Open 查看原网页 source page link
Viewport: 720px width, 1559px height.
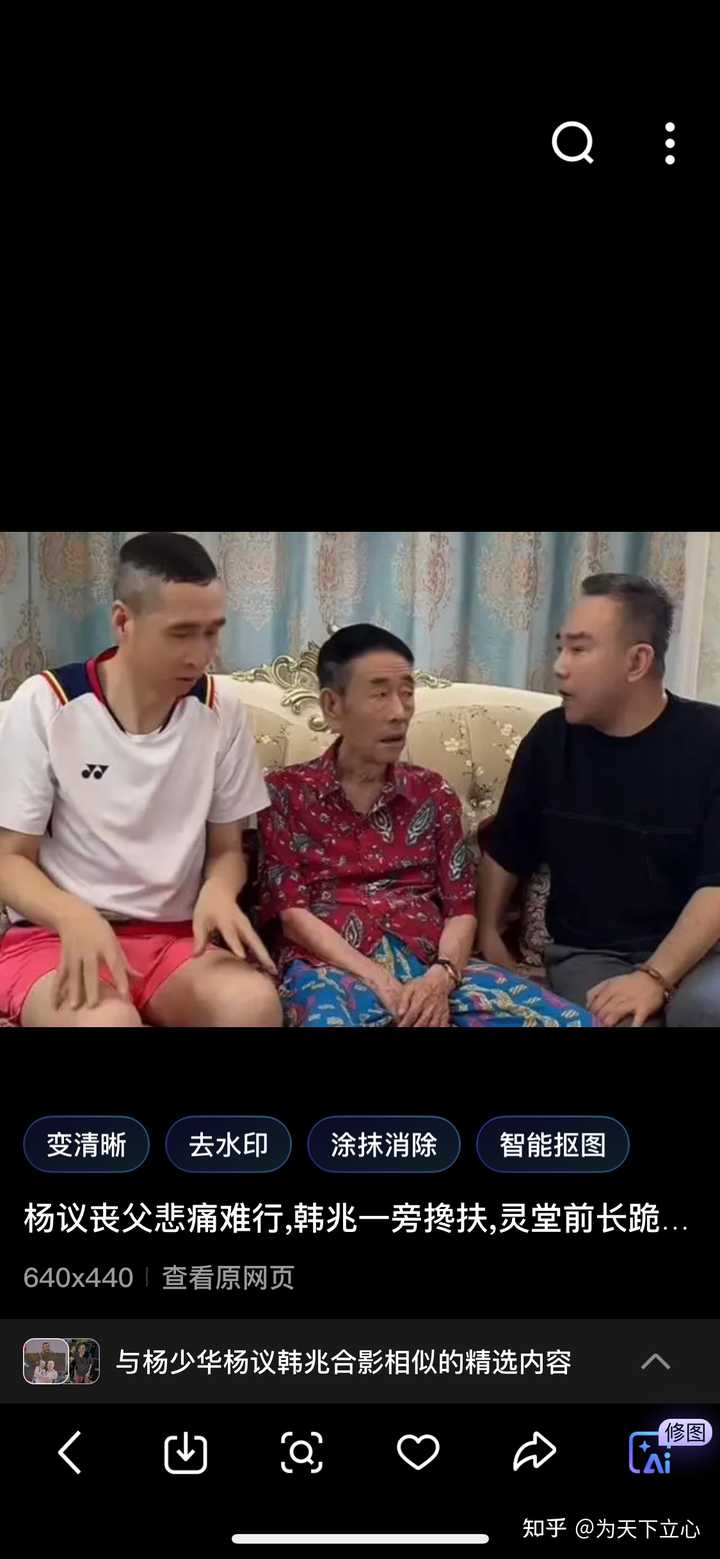click(x=228, y=1278)
